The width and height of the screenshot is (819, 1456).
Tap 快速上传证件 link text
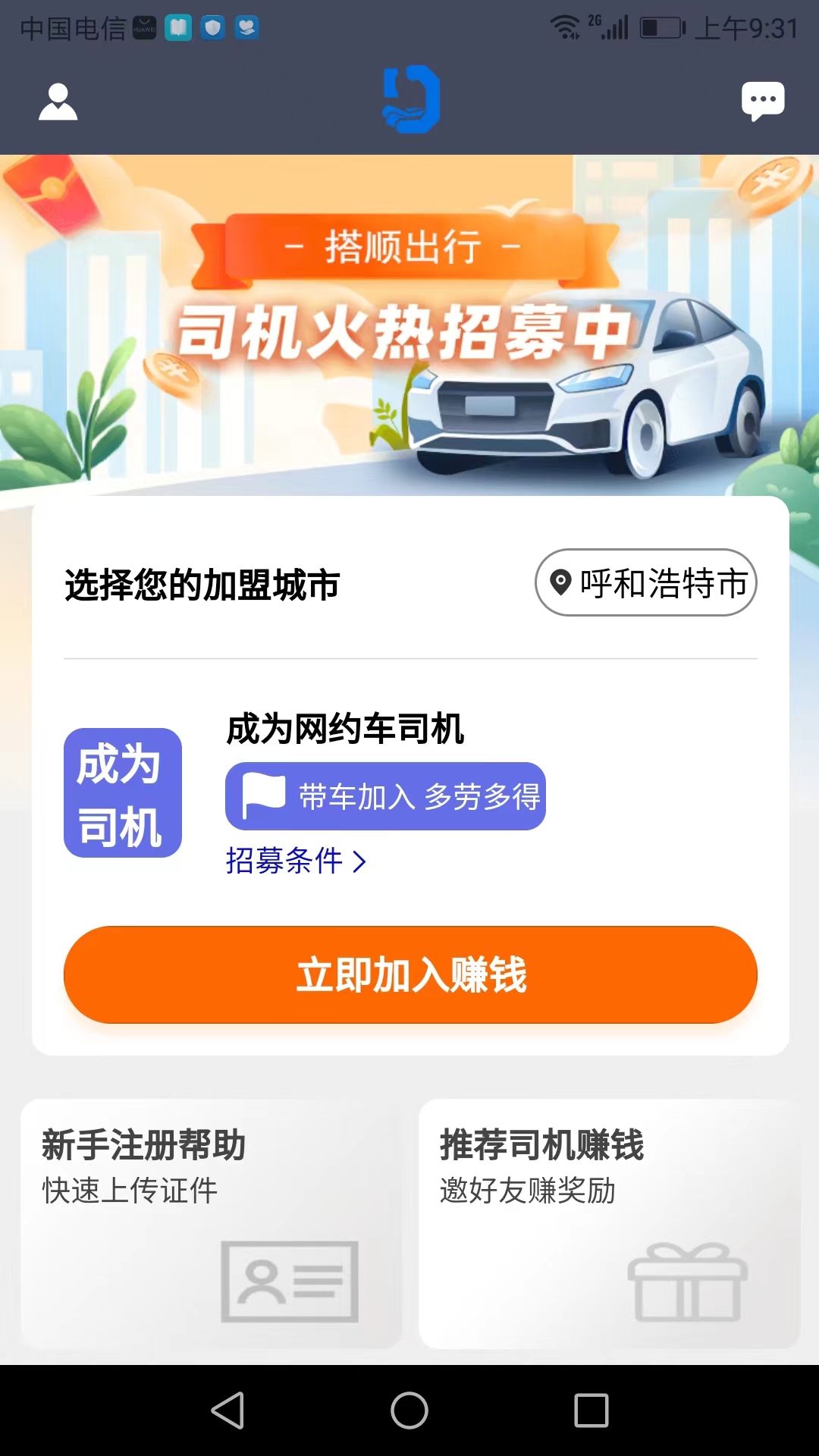(x=130, y=1191)
